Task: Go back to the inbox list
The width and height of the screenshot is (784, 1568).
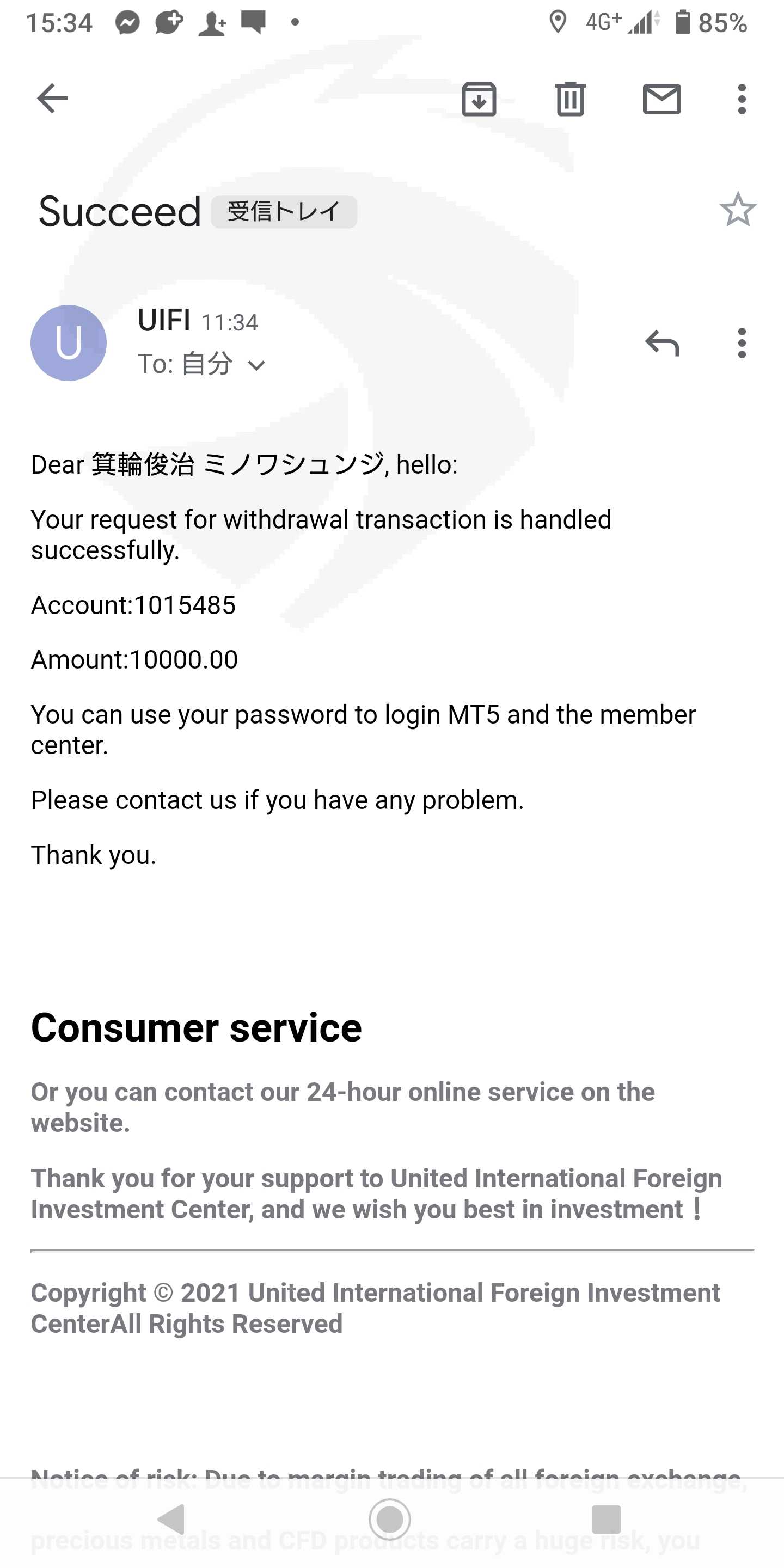Action: [52, 99]
